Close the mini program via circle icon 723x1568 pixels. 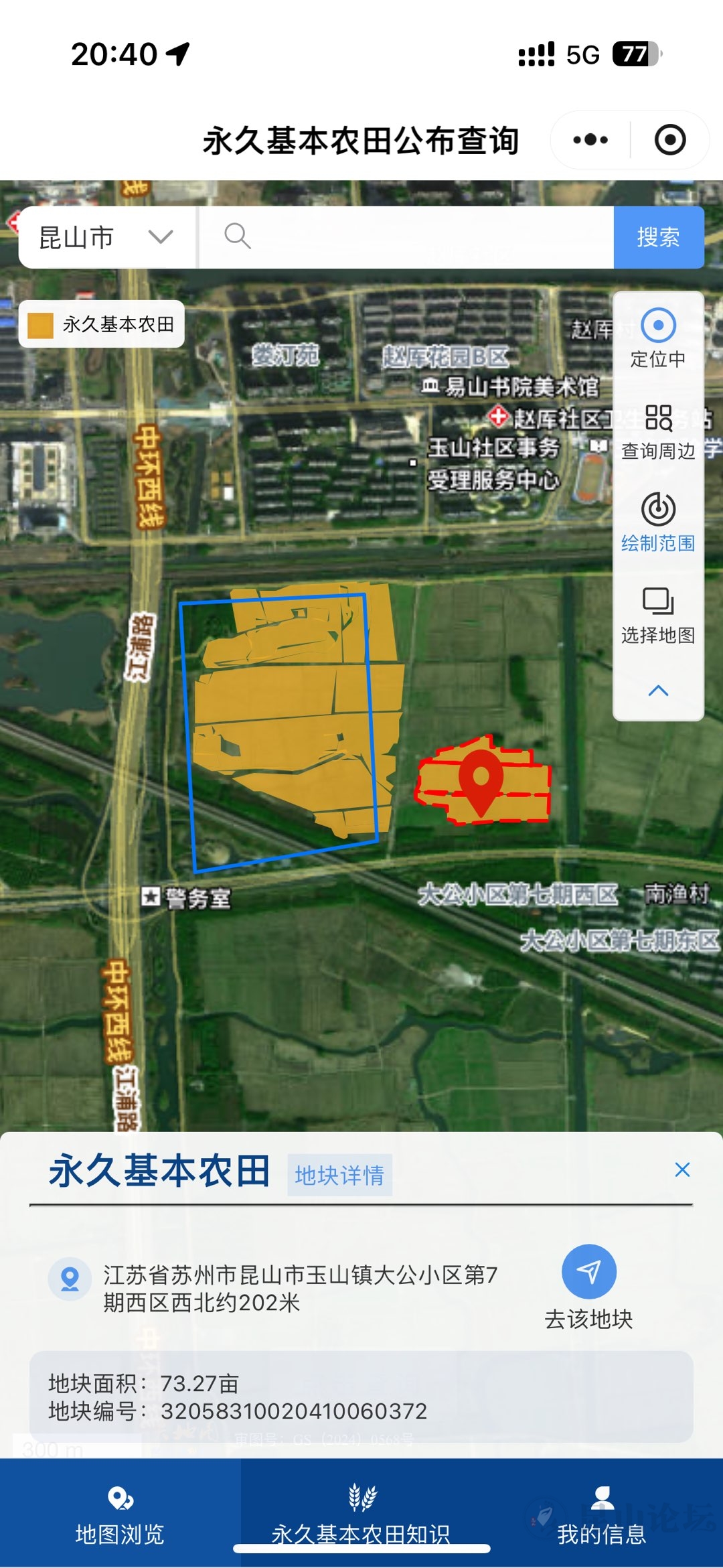(x=669, y=140)
